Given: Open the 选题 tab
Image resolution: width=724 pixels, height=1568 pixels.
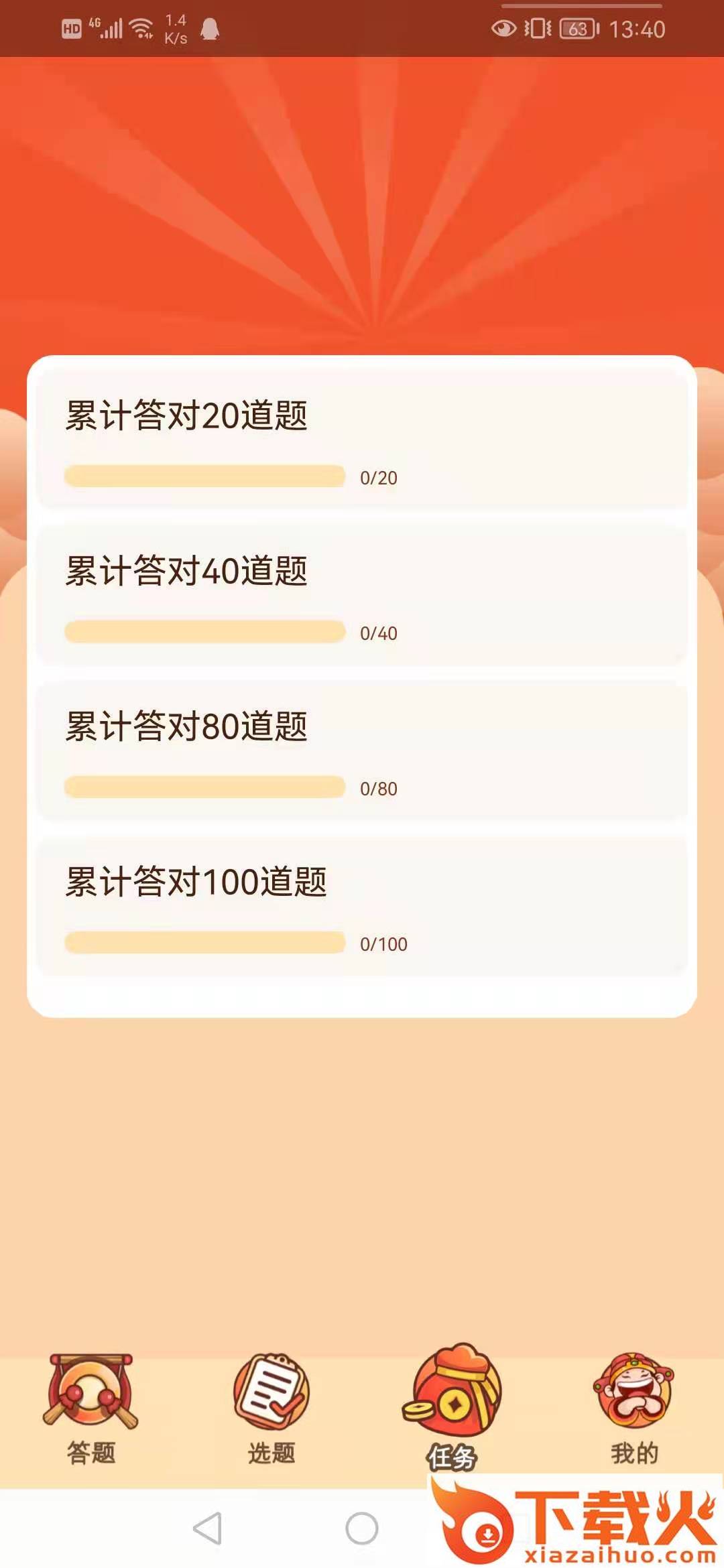Looking at the screenshot, I should coord(271,1407).
